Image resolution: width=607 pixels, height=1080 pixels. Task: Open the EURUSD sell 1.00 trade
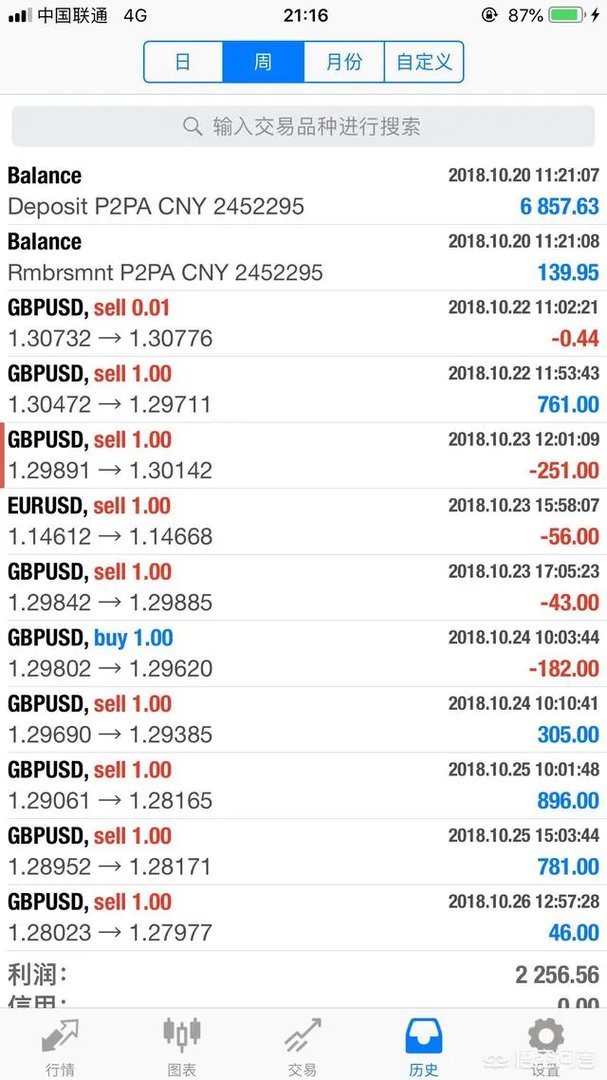pos(303,521)
